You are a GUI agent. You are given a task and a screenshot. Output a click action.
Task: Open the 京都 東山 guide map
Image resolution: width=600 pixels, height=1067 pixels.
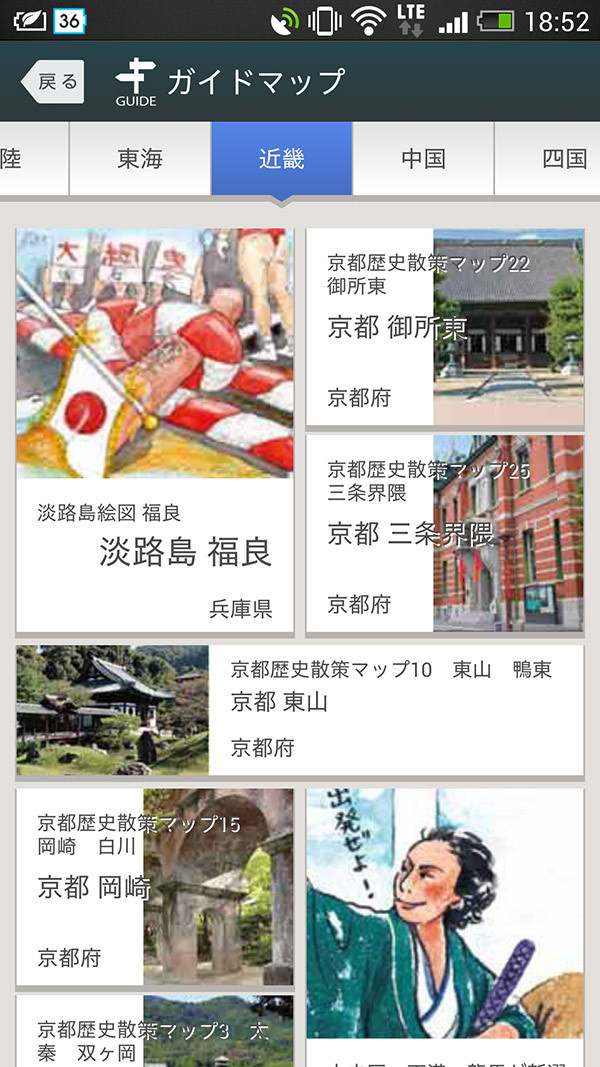pyautogui.click(x=300, y=710)
